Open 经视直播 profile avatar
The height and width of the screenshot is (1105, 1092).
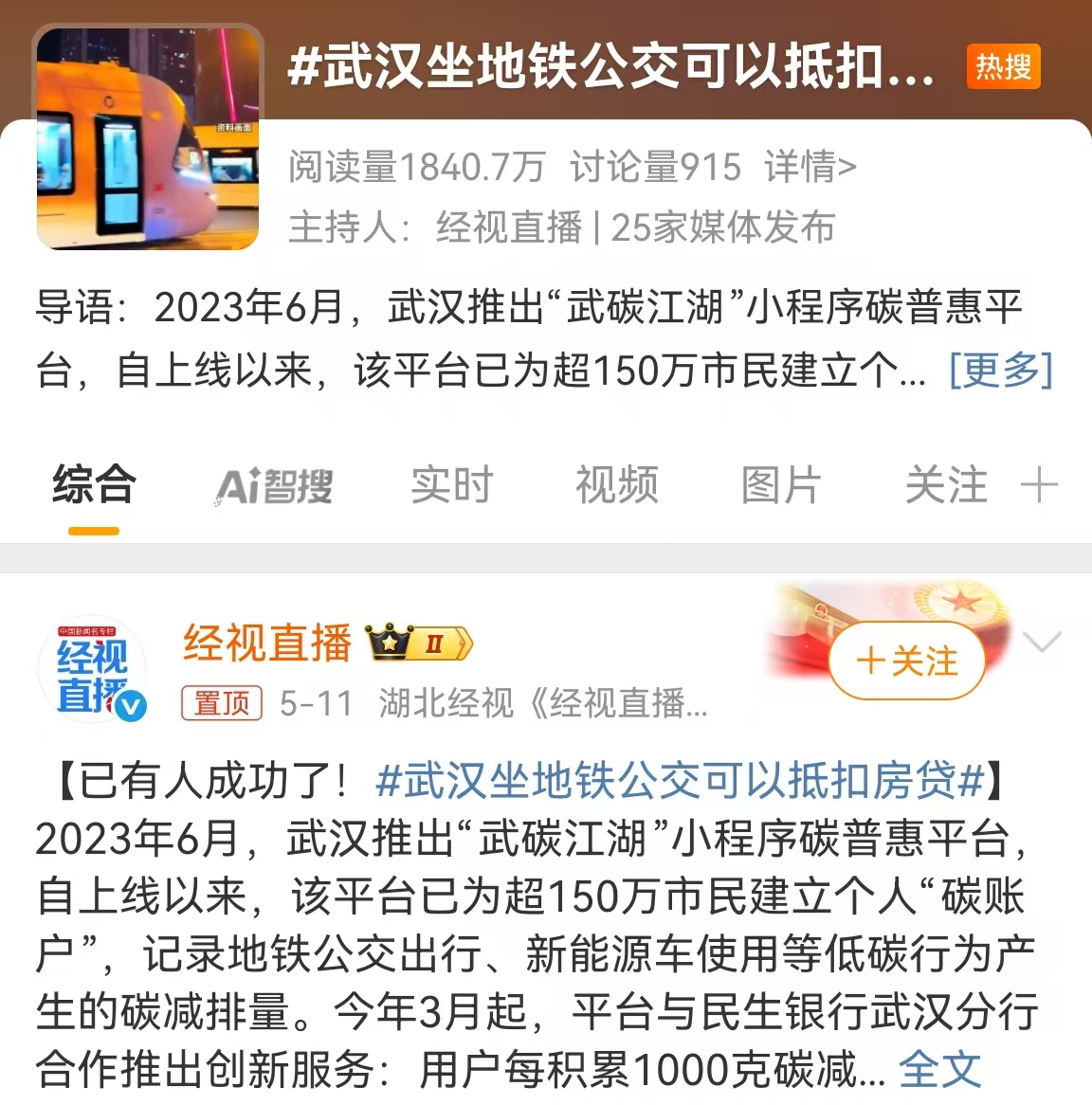(x=93, y=669)
